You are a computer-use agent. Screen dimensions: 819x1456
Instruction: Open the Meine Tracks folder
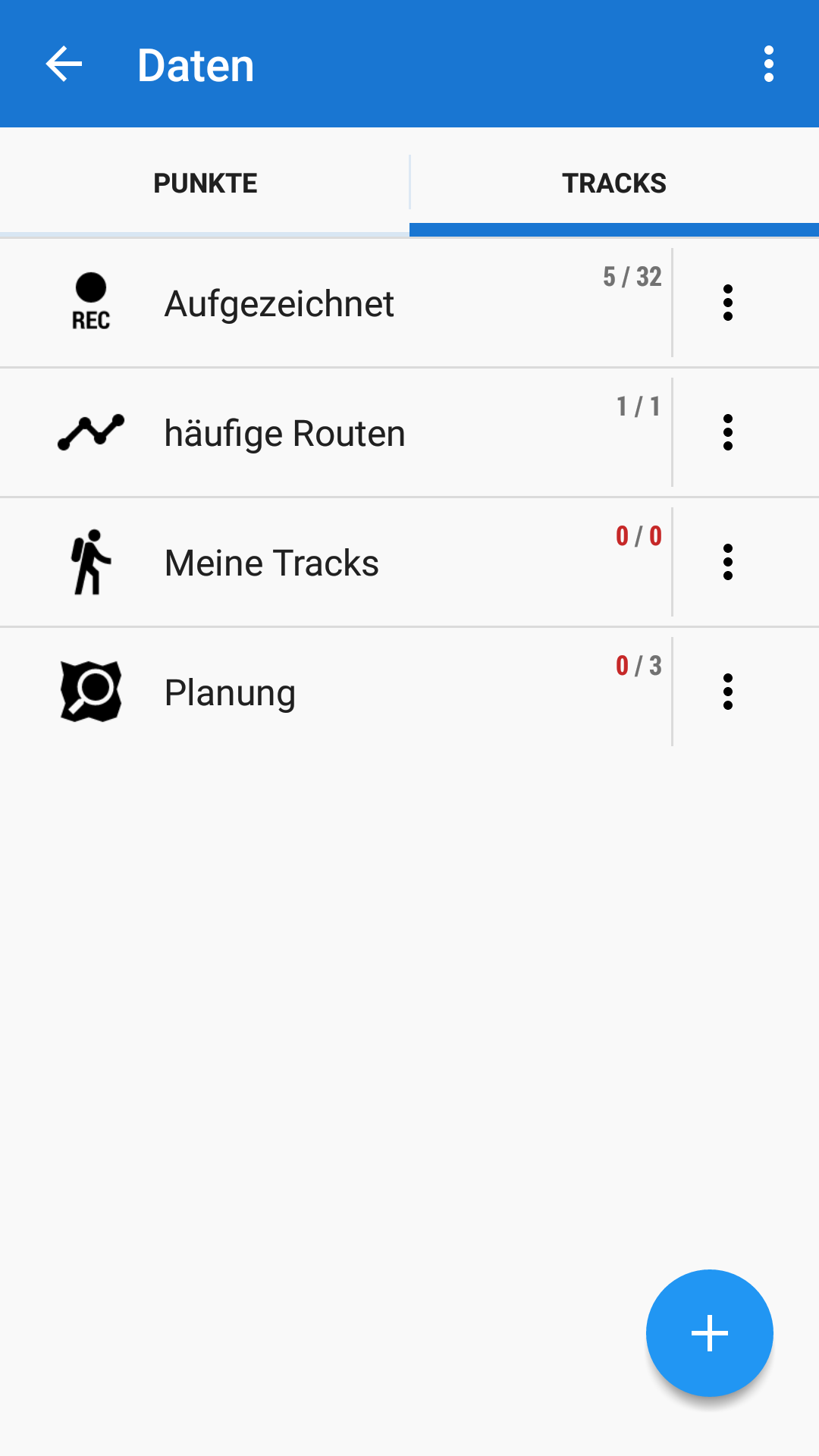click(334, 563)
